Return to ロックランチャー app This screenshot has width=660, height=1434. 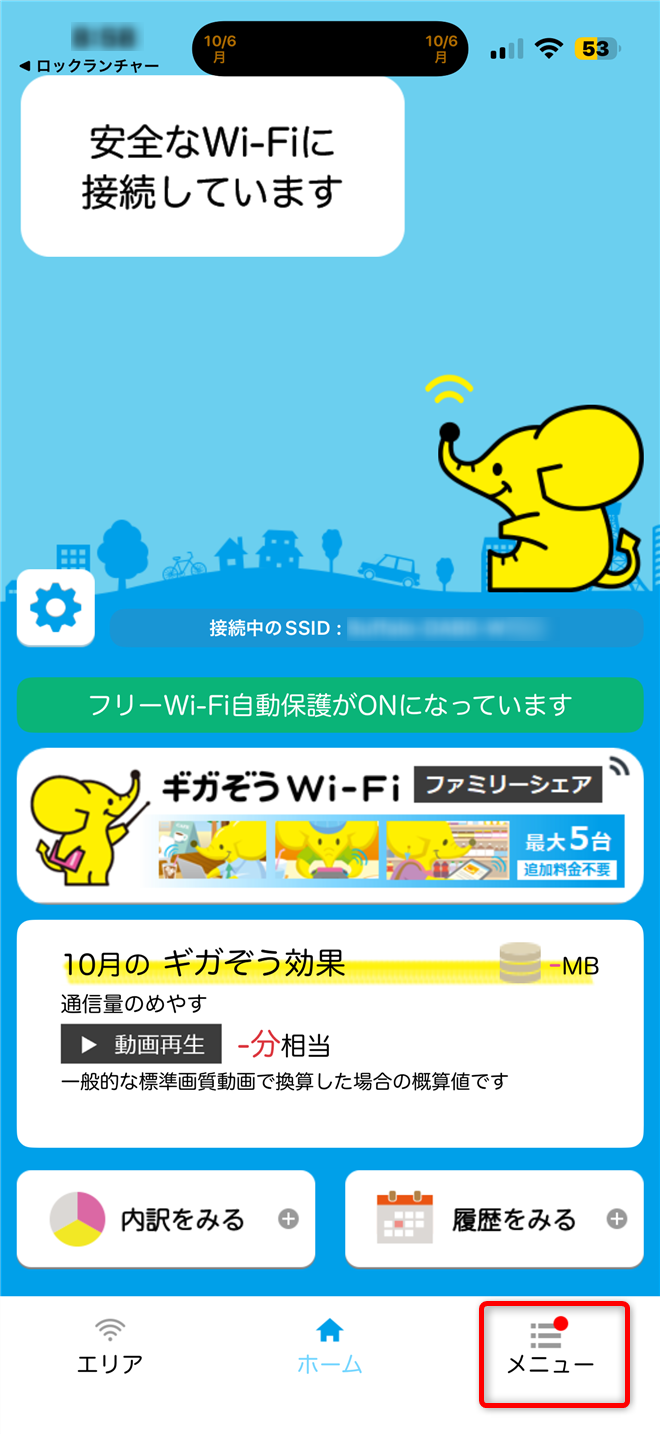coord(89,66)
